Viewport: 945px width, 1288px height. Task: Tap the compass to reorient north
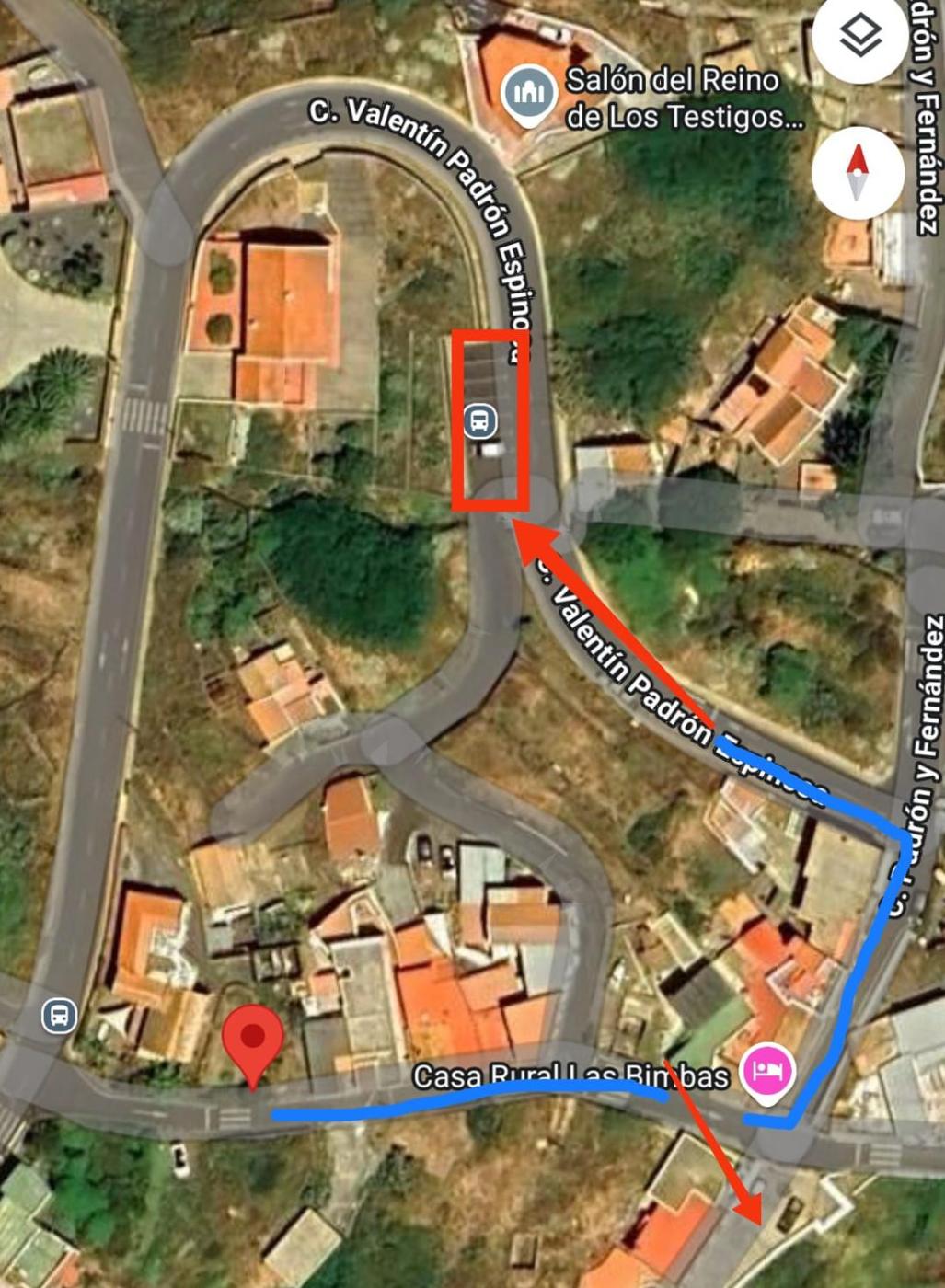coord(858,173)
